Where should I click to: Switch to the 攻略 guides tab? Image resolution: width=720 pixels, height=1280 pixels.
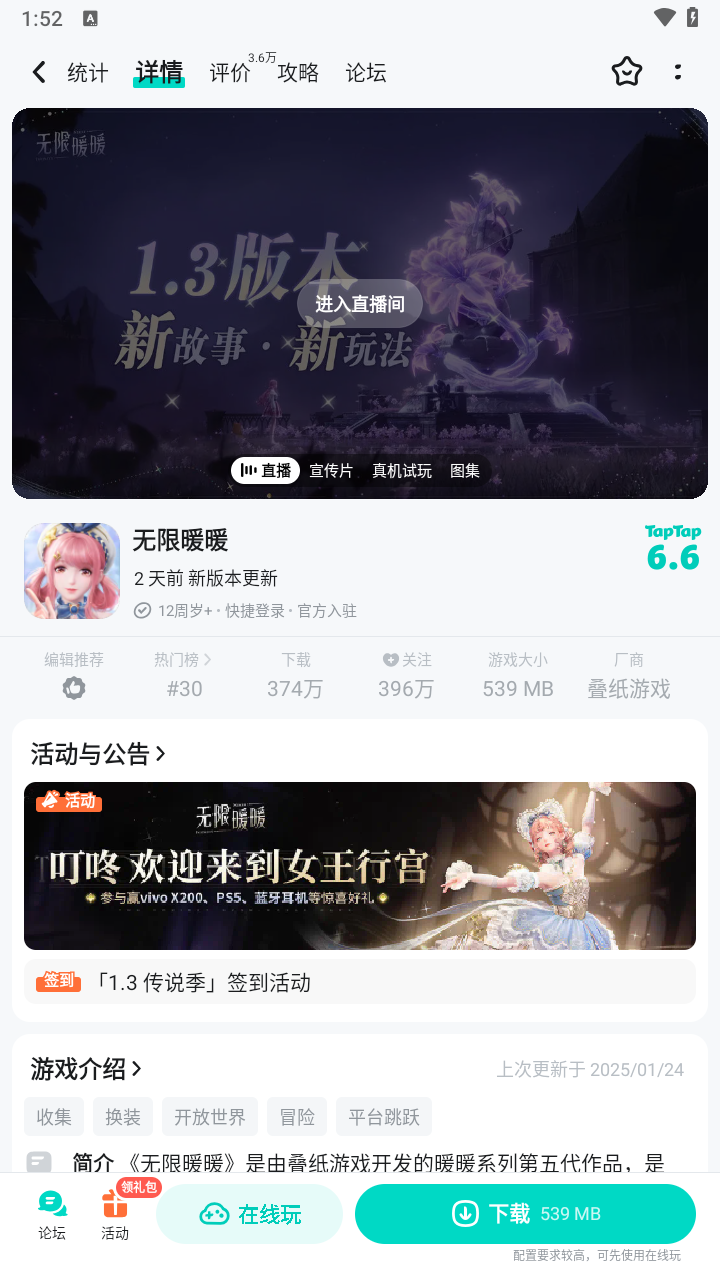click(298, 73)
